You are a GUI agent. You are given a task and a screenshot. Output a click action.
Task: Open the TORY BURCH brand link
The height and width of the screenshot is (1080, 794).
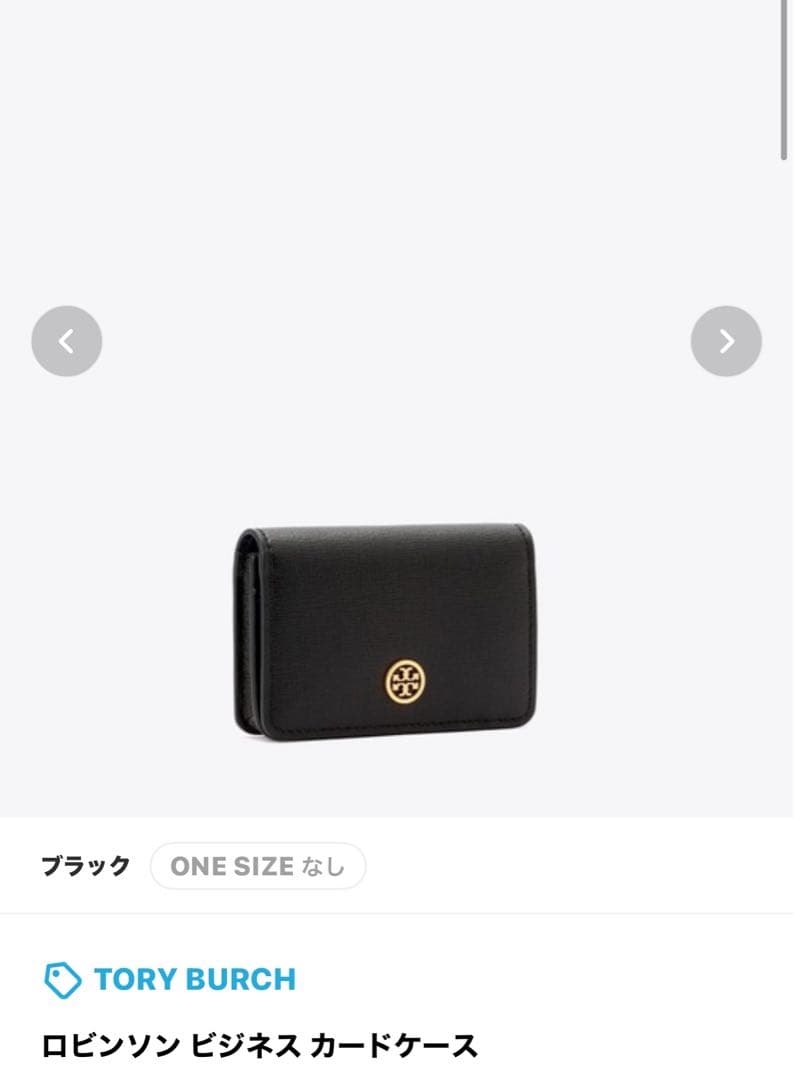click(x=194, y=979)
